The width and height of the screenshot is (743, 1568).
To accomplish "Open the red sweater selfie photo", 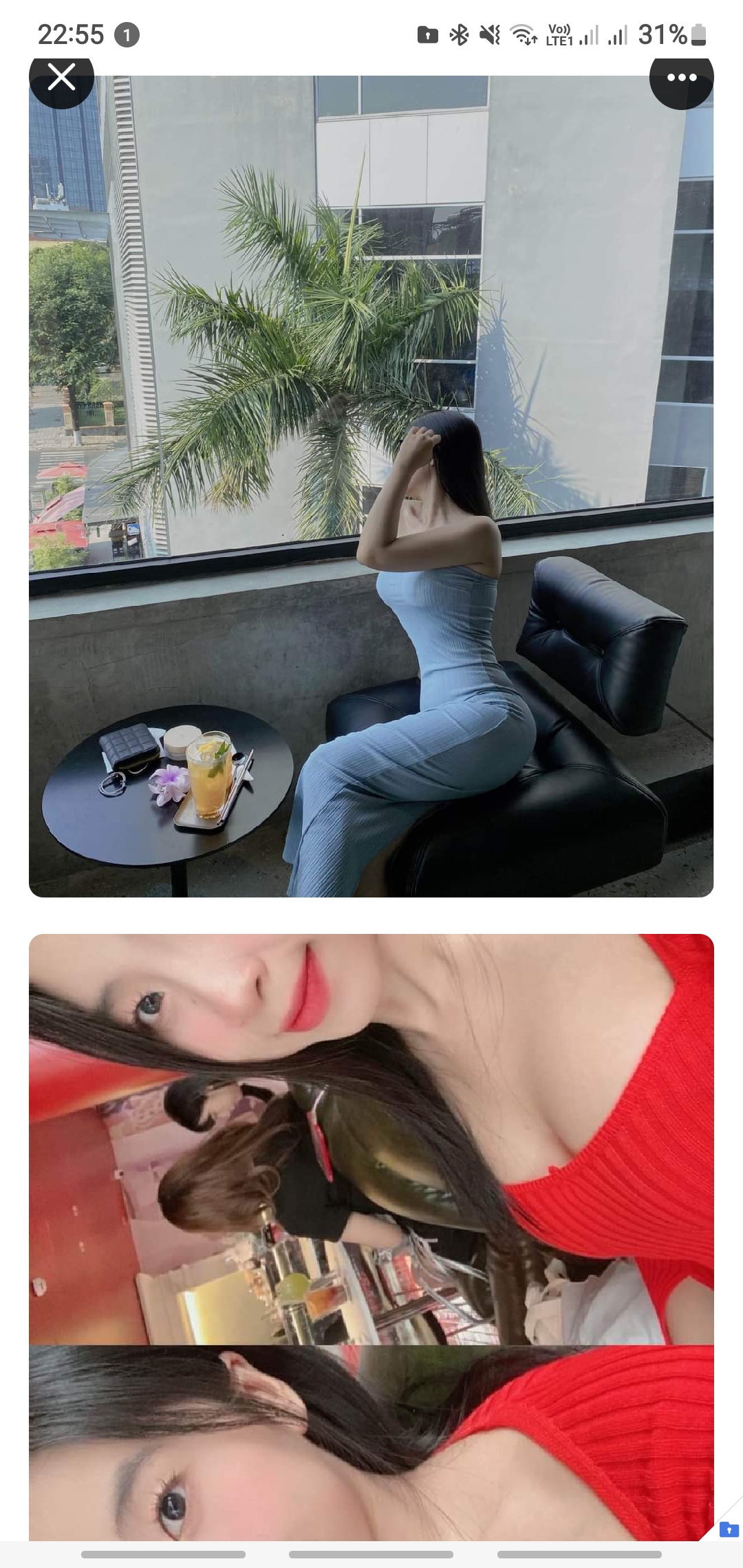I will tap(371, 1138).
